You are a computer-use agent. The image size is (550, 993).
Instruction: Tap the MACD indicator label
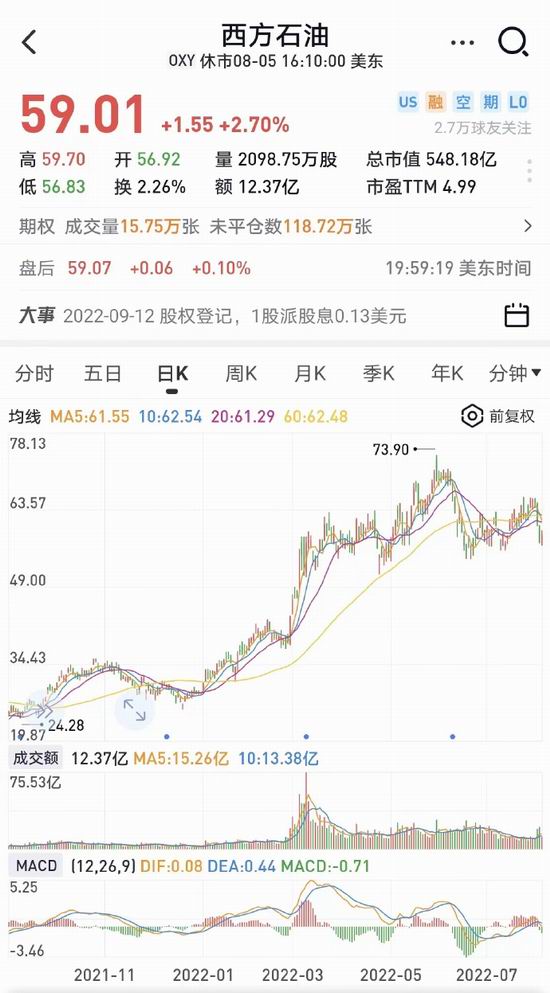[x=35, y=866]
